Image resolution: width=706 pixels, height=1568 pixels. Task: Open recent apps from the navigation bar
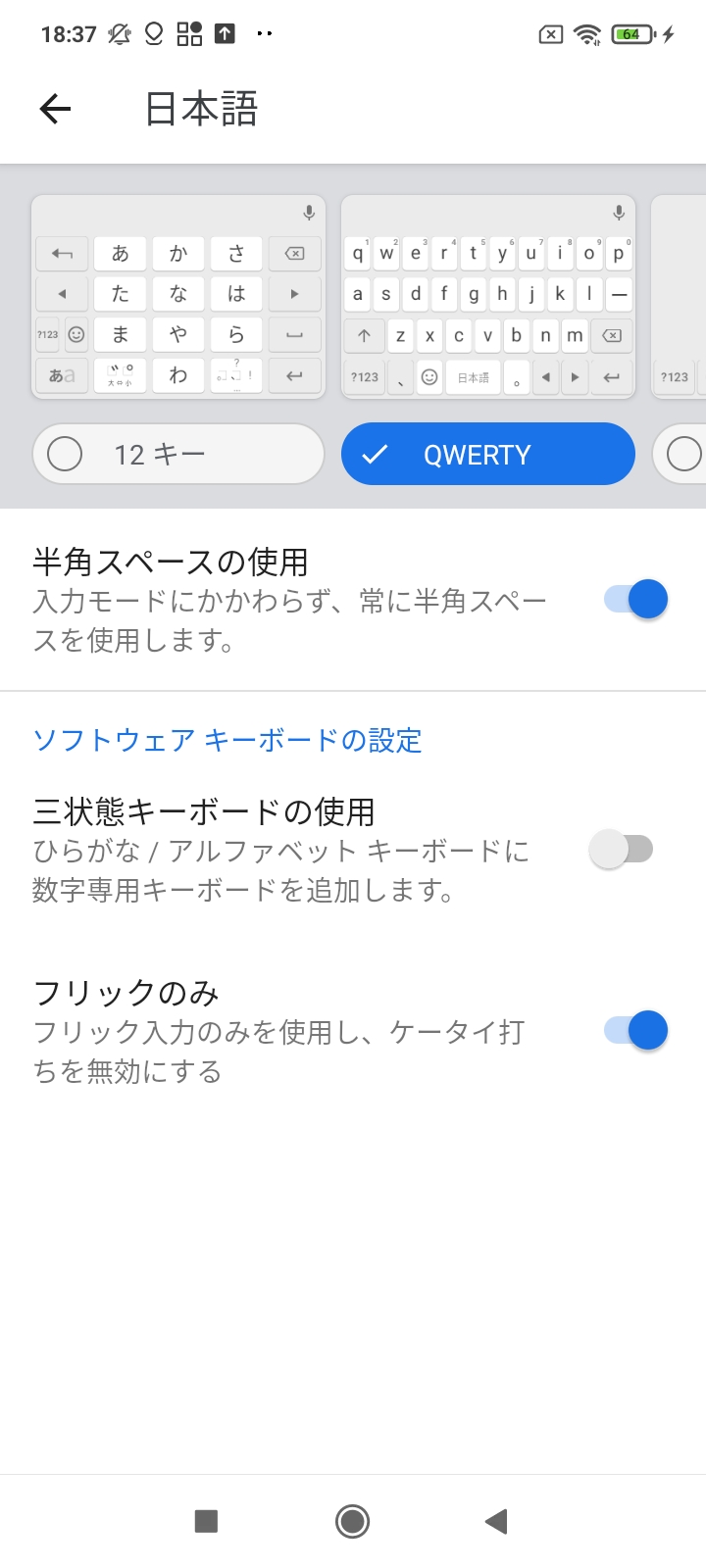(206, 1521)
